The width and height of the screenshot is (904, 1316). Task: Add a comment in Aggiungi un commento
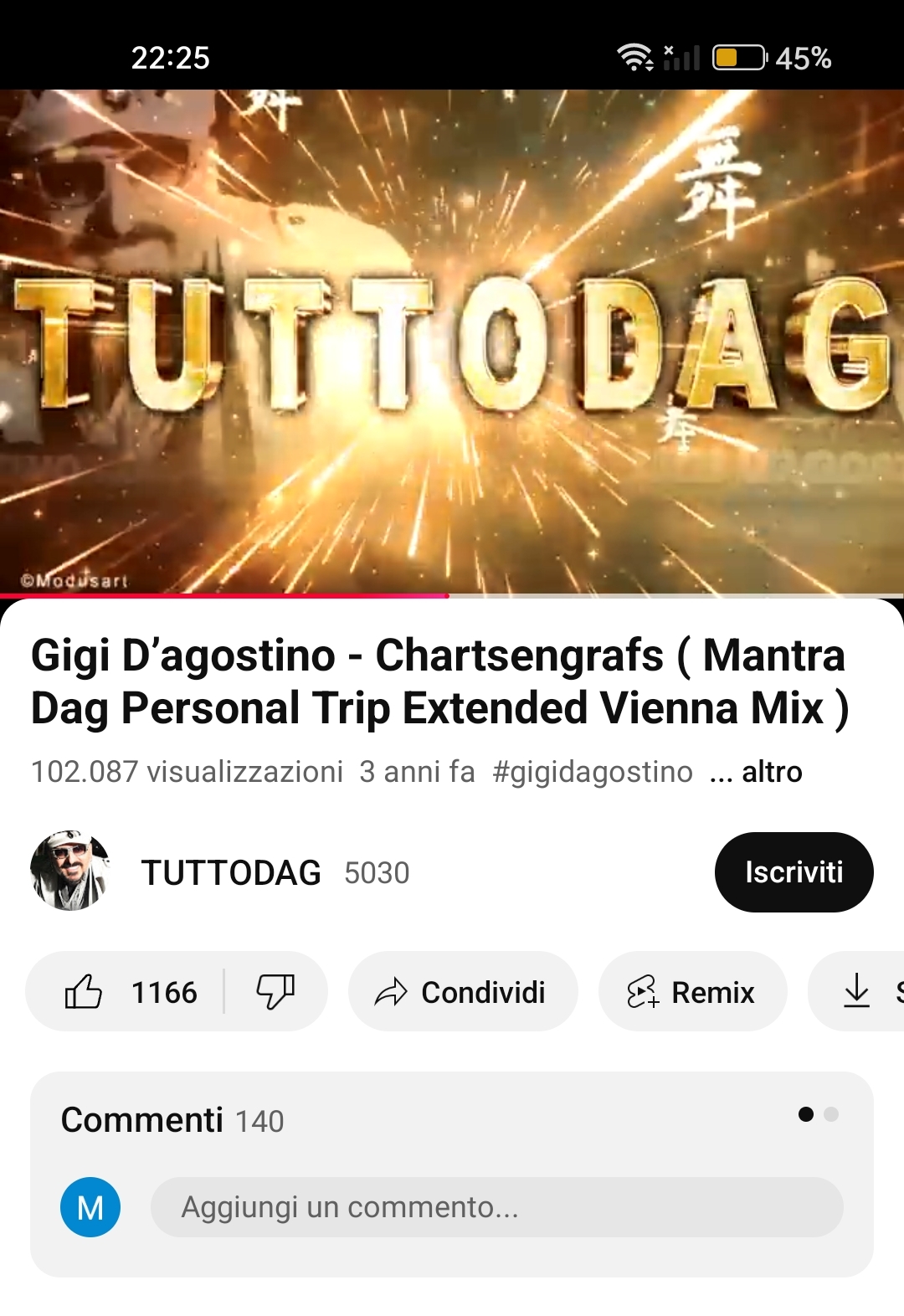(x=496, y=1207)
